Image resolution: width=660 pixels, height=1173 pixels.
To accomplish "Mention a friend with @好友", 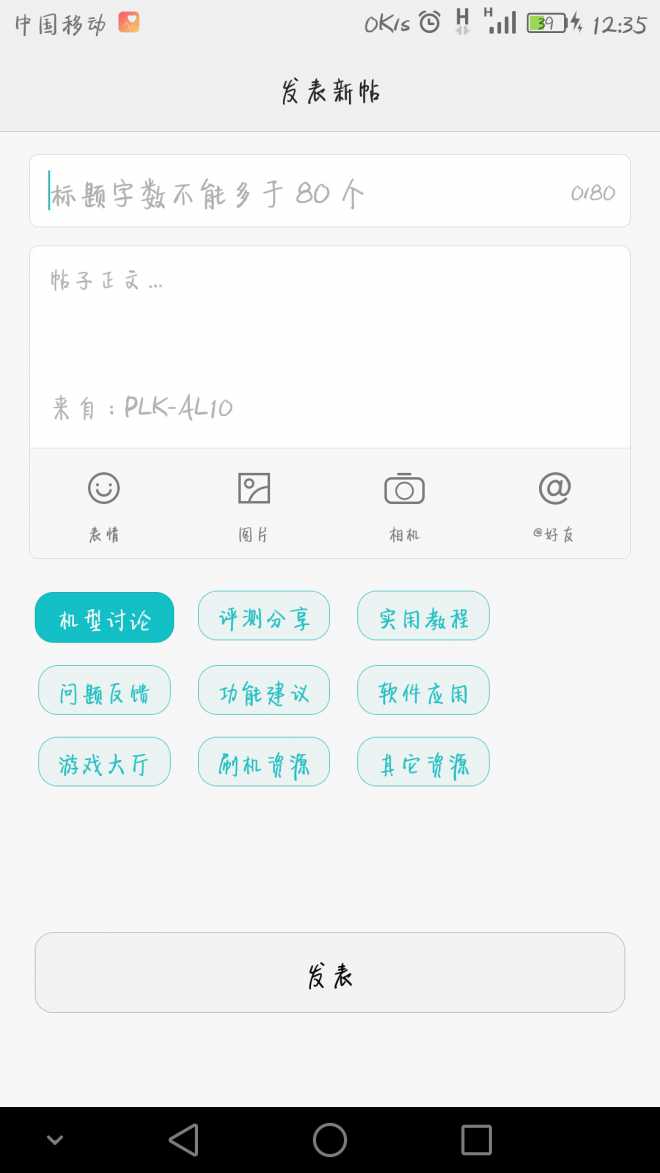I will [x=554, y=505].
